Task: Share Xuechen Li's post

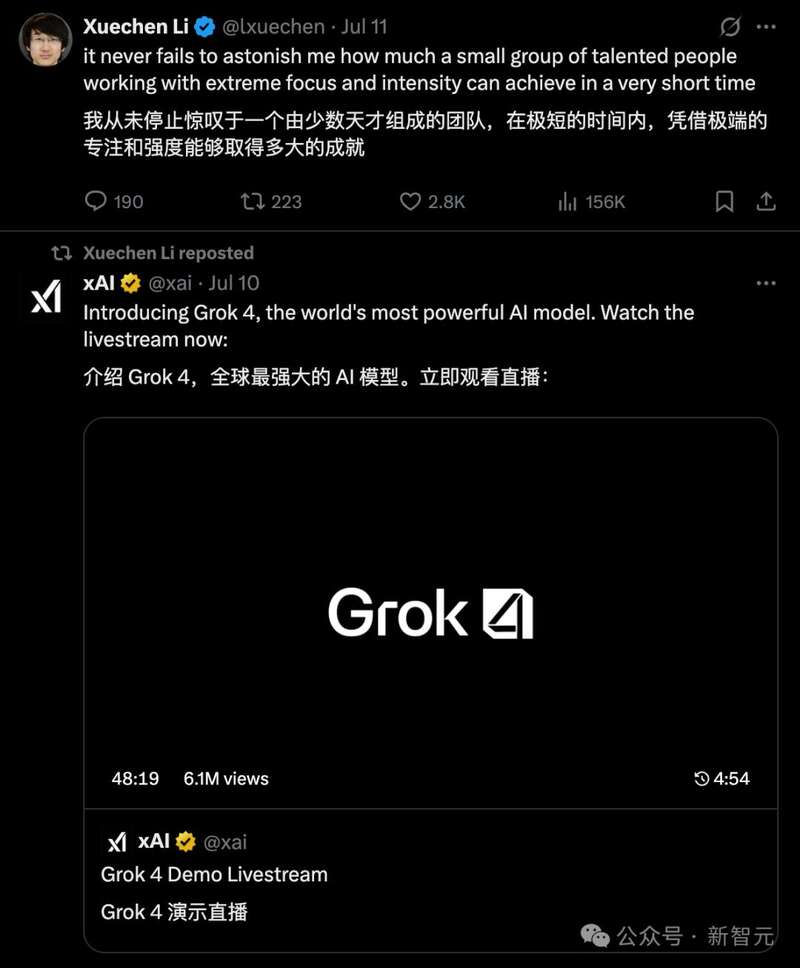Action: [x=766, y=201]
